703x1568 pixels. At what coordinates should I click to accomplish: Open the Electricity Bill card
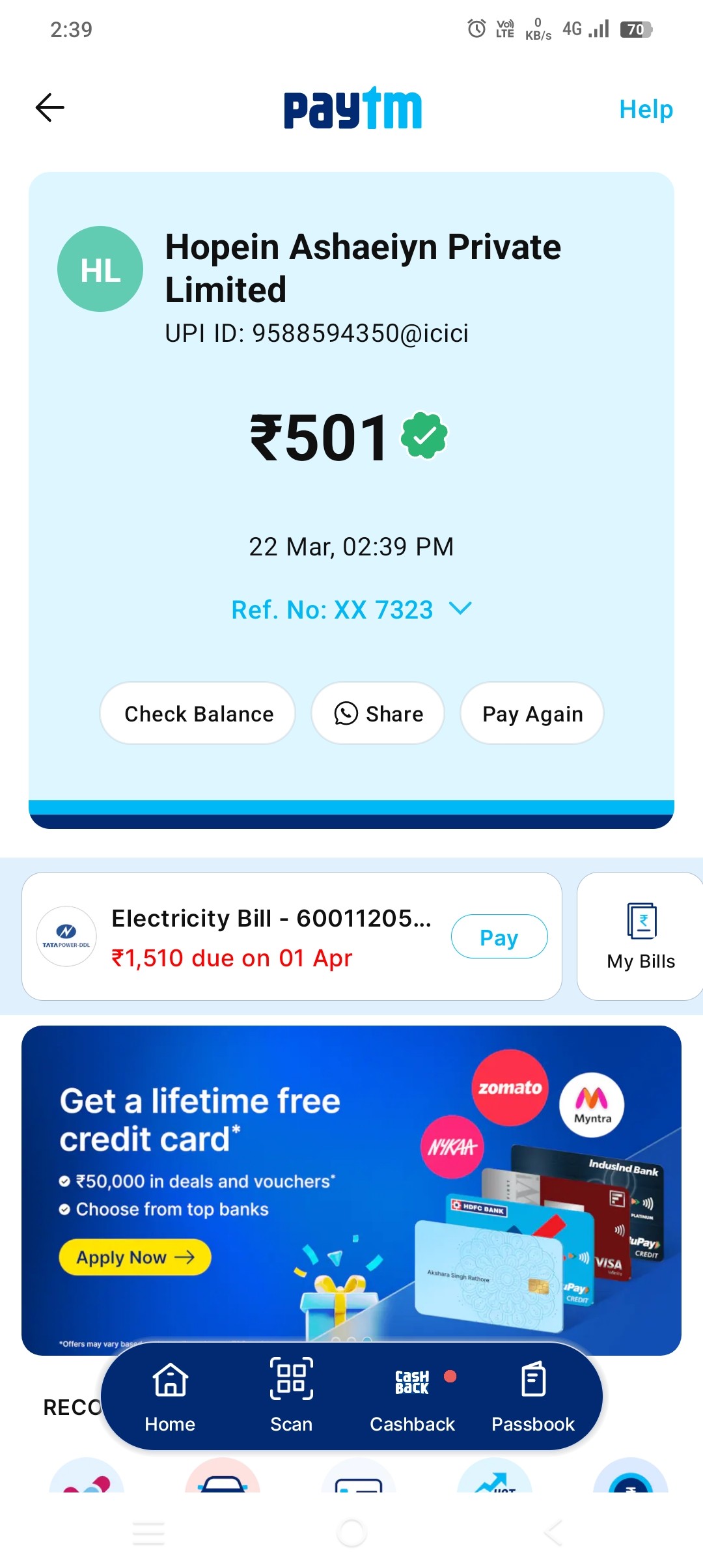click(292, 936)
